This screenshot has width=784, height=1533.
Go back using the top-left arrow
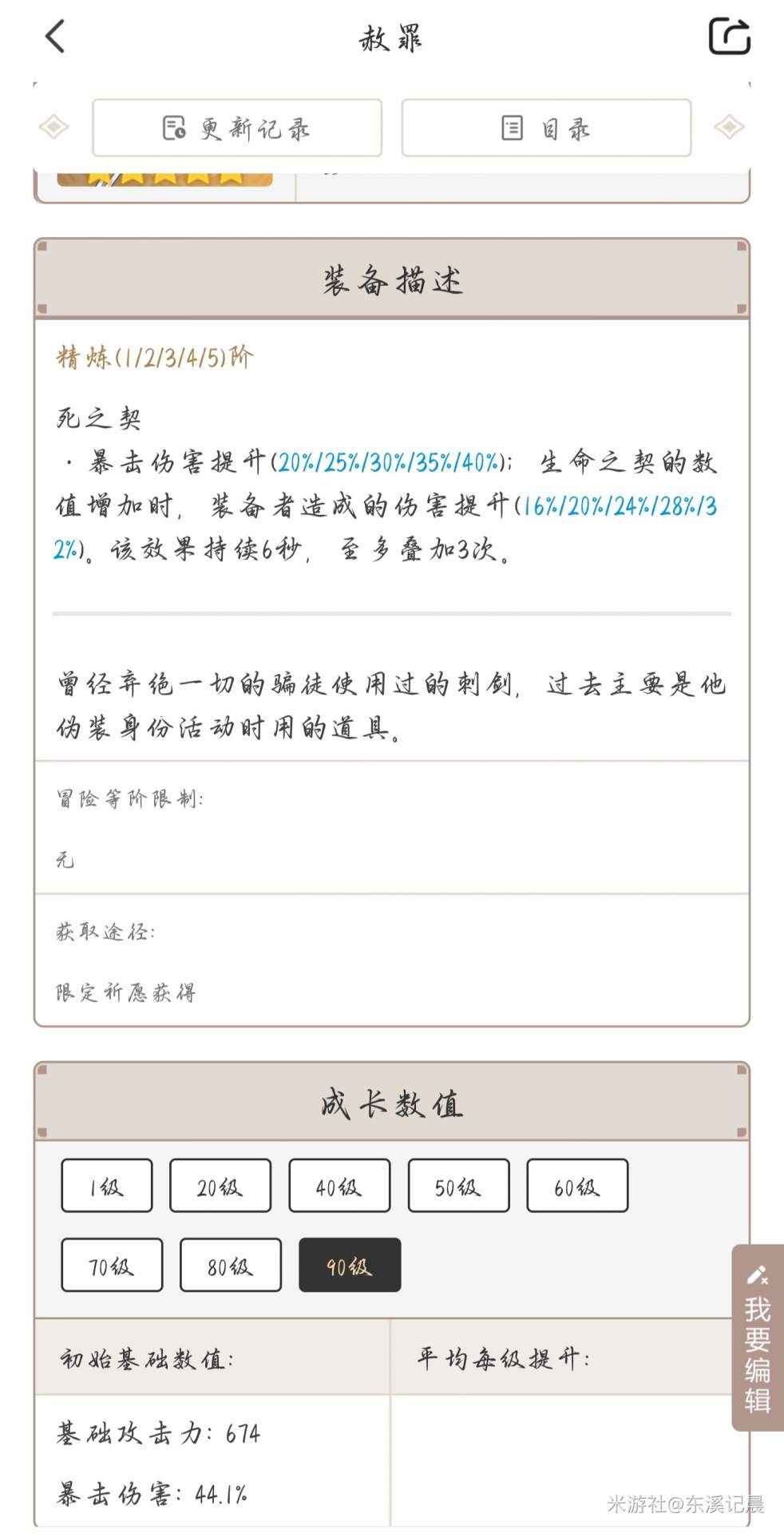pyautogui.click(x=55, y=37)
